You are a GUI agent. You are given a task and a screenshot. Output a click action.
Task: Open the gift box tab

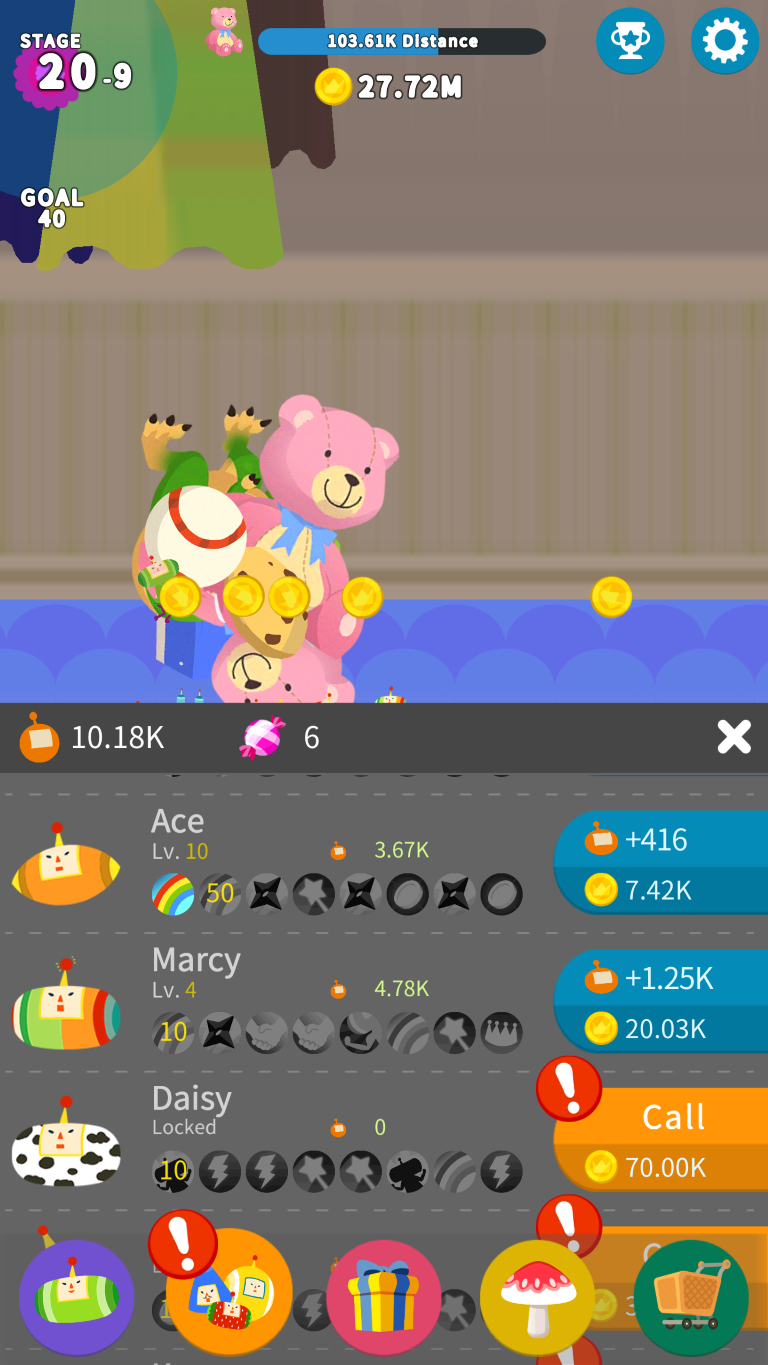[383, 1297]
